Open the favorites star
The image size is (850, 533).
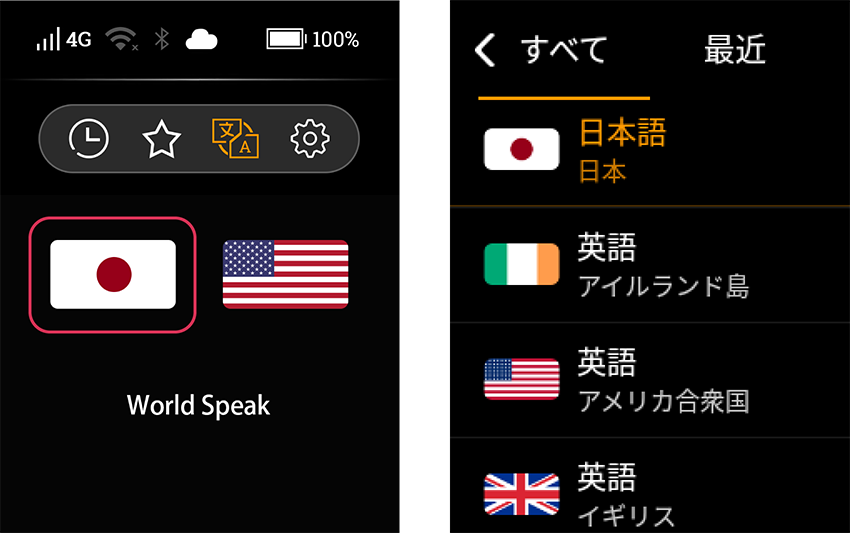[161, 139]
